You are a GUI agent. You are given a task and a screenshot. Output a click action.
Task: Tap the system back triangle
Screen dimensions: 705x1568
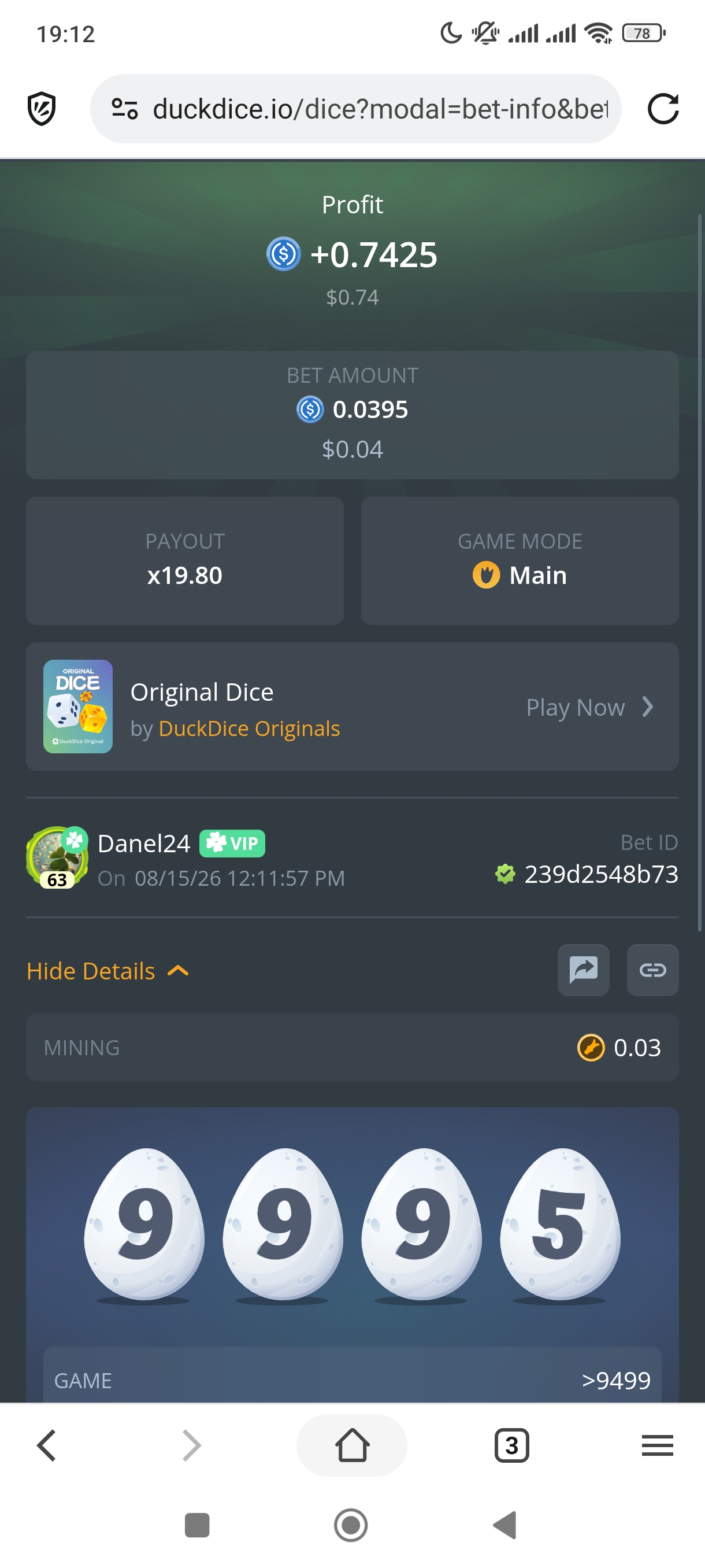click(504, 1525)
